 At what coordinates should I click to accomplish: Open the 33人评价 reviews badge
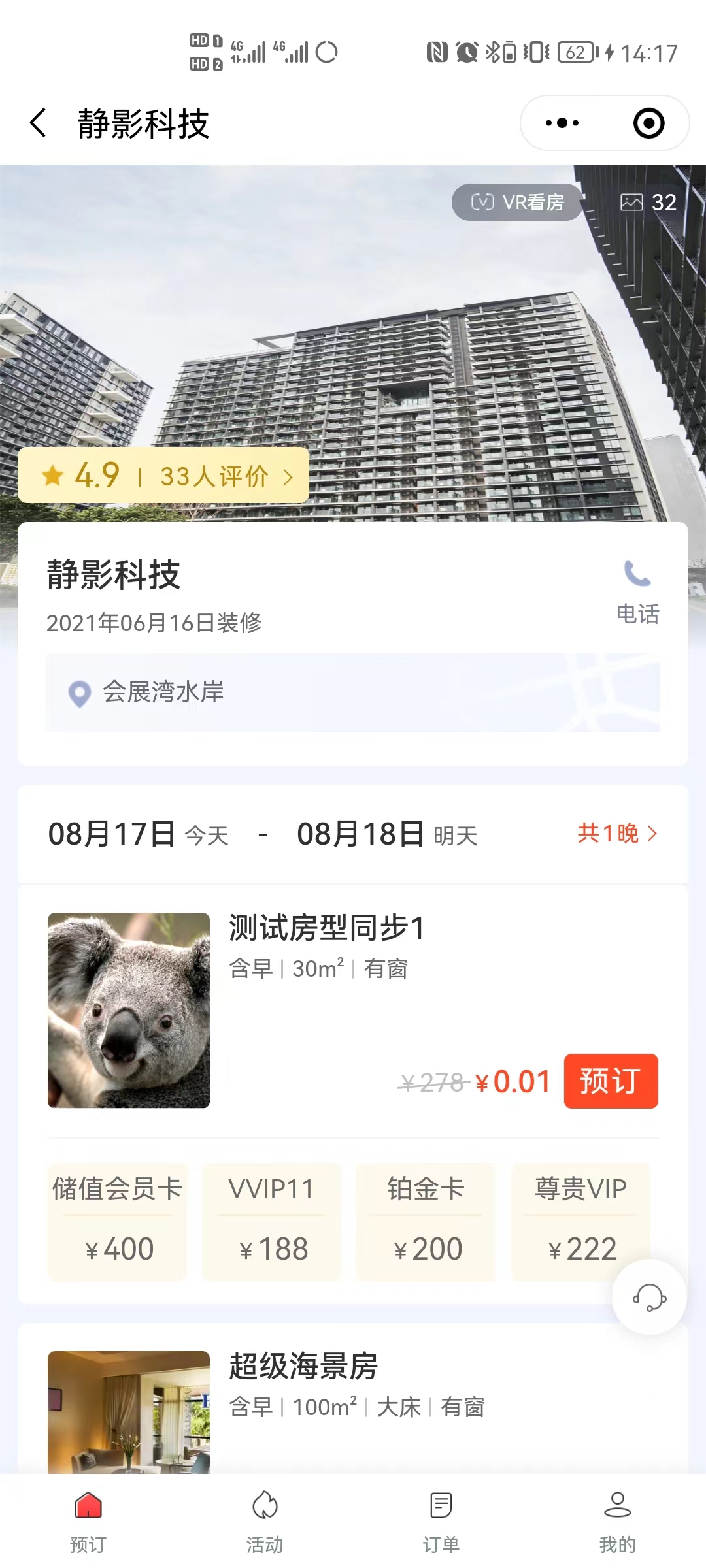click(163, 476)
